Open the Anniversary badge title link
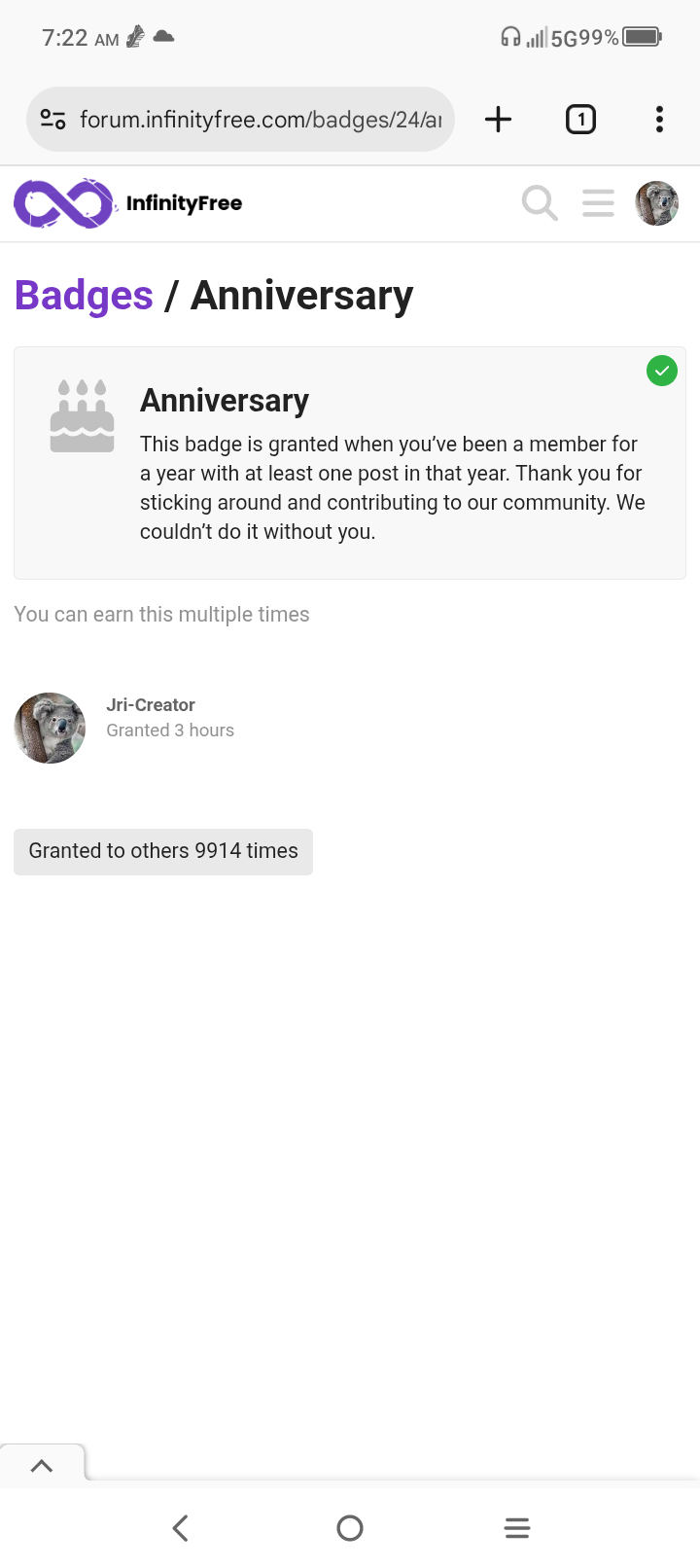700x1568 pixels. [225, 401]
